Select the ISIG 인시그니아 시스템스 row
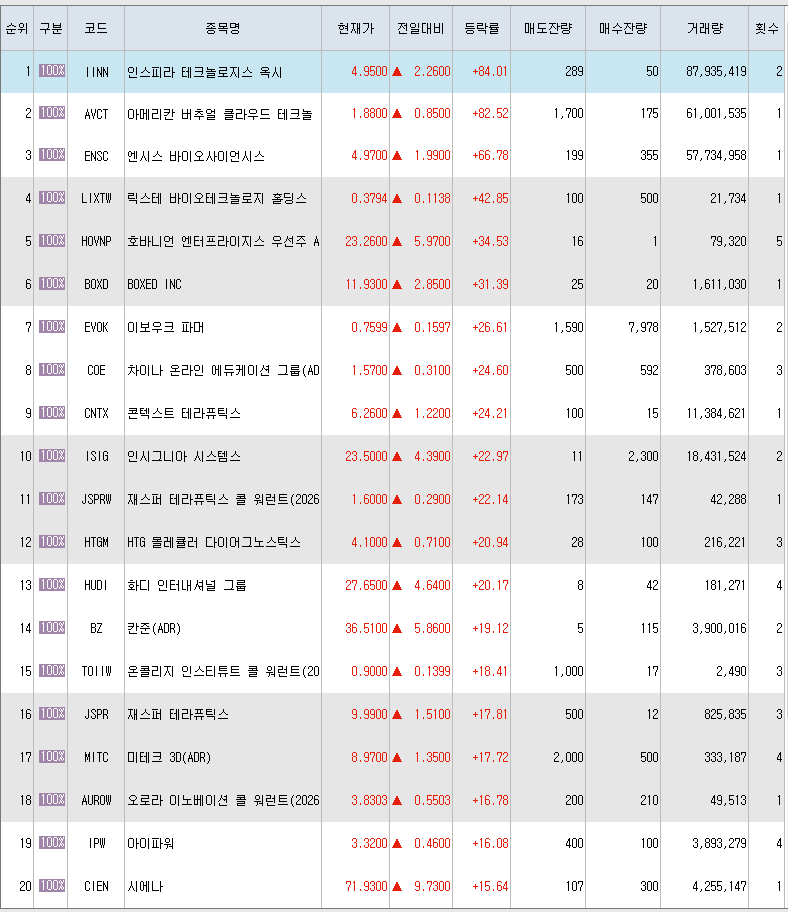788x912 pixels. 393,457
